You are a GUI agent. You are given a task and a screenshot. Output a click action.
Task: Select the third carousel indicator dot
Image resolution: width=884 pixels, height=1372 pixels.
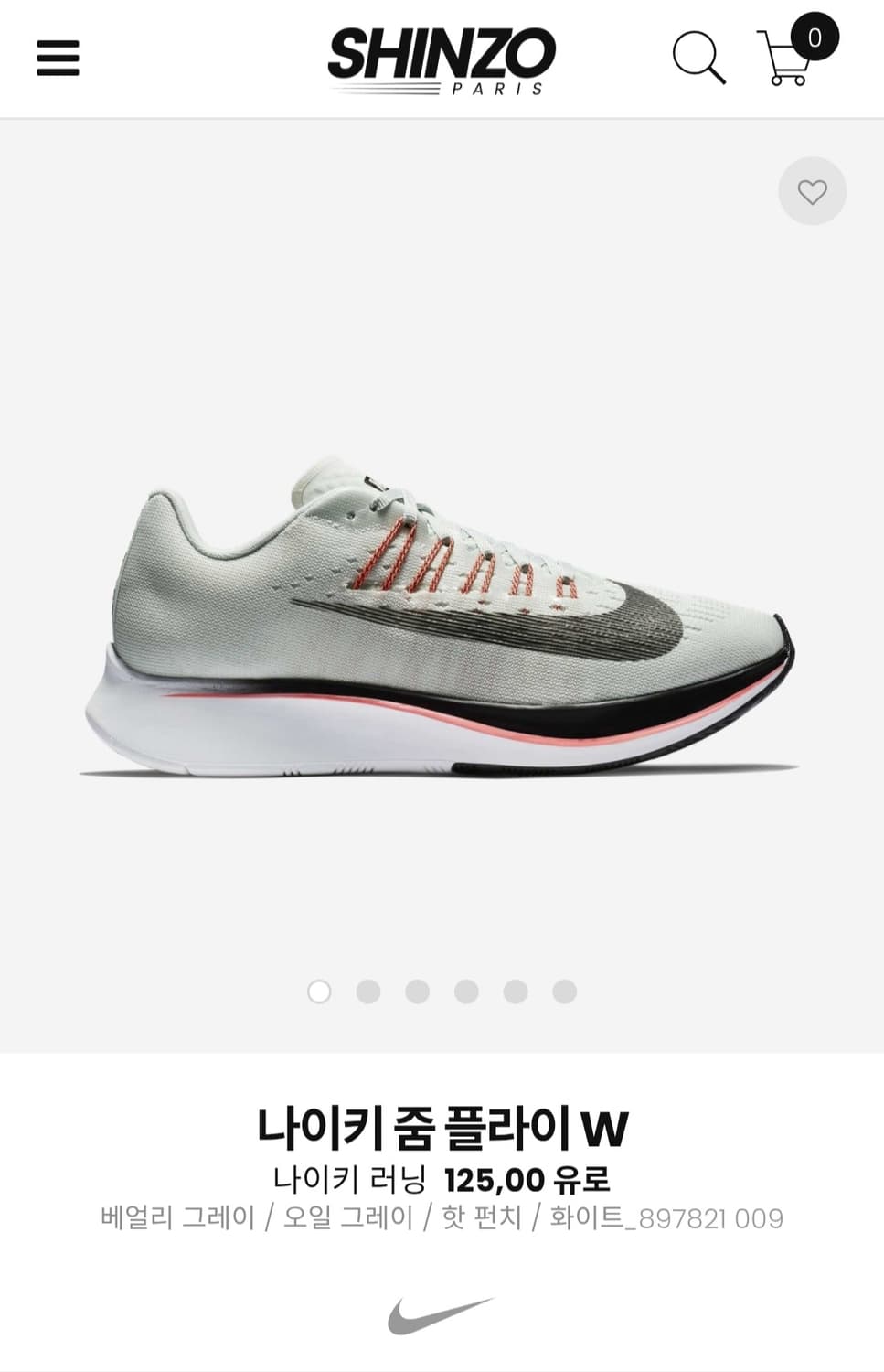419,991
